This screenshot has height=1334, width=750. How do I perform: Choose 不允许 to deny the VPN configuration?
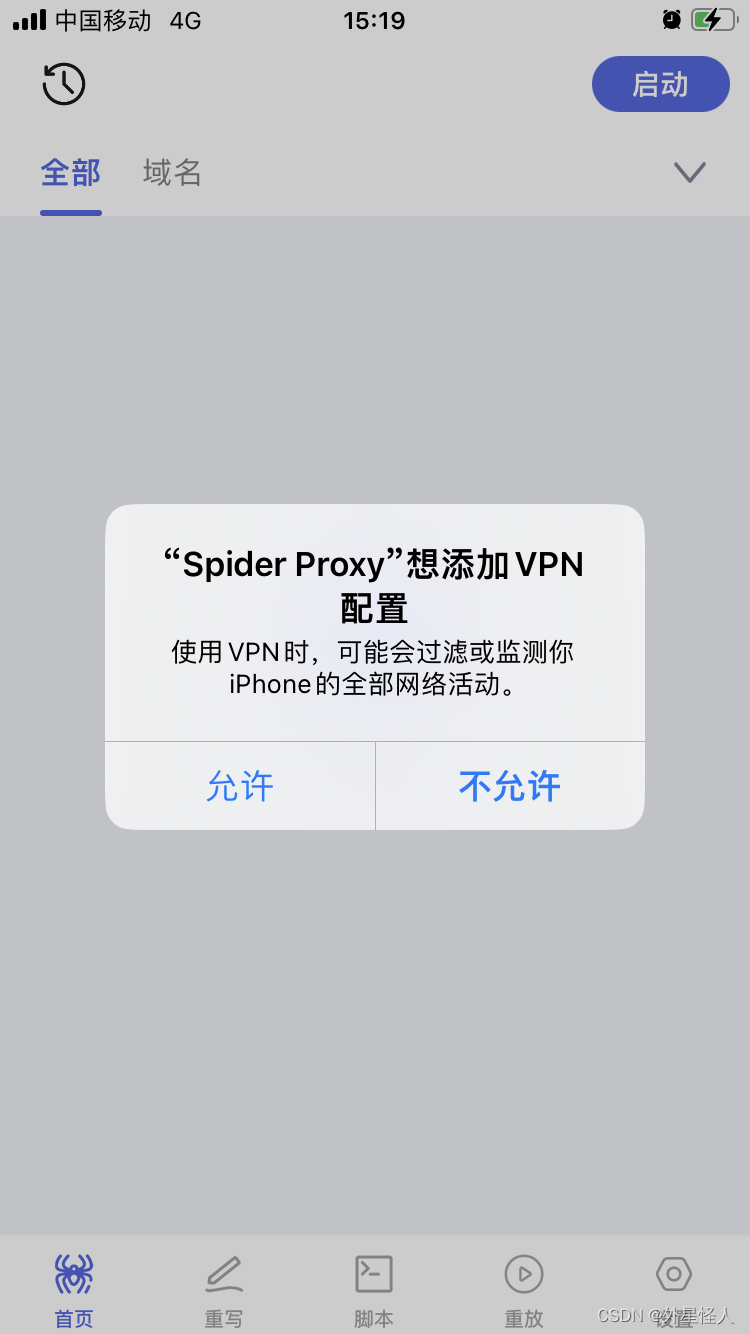coord(510,786)
